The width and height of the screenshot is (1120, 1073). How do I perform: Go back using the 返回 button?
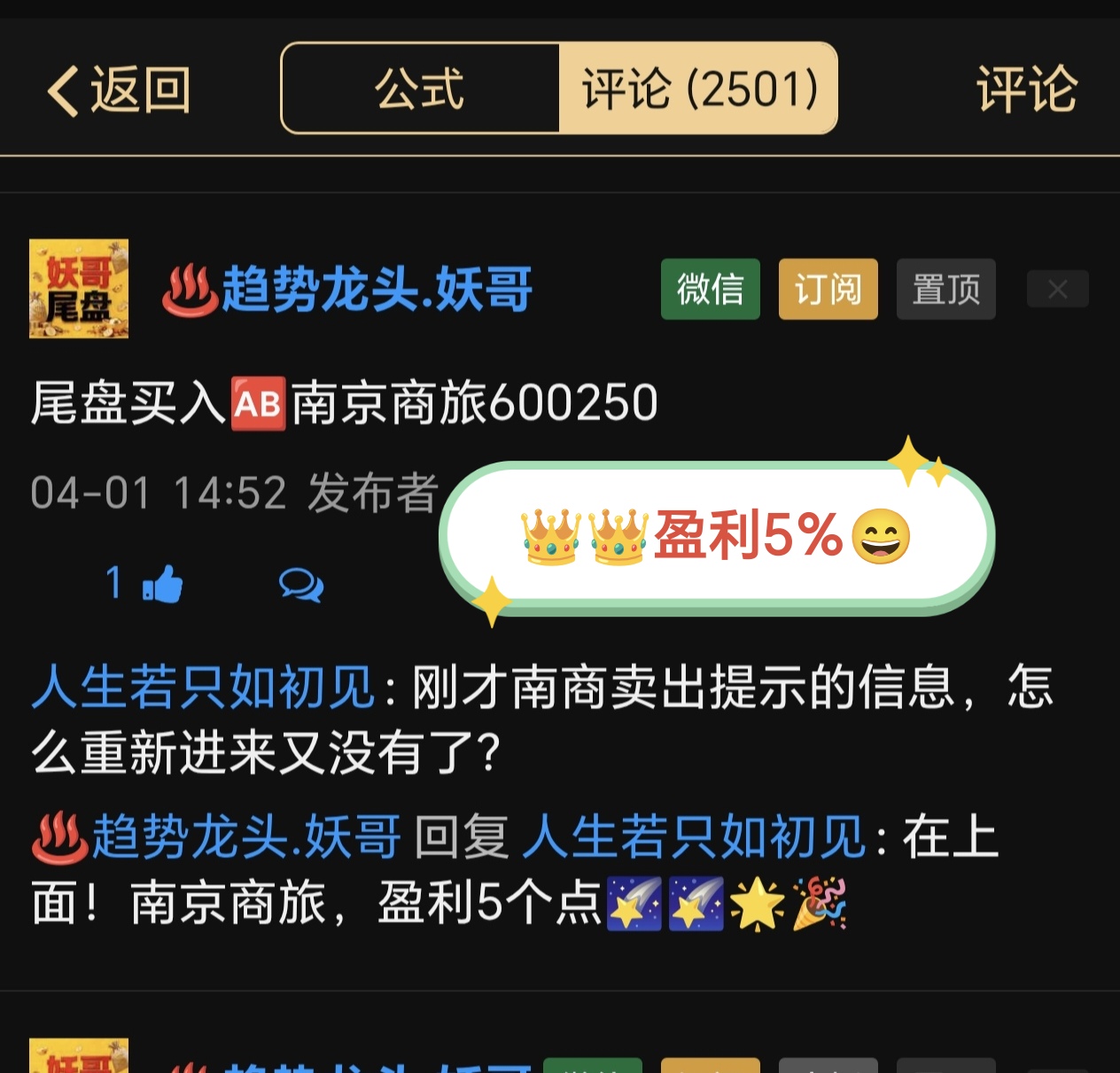point(120,90)
